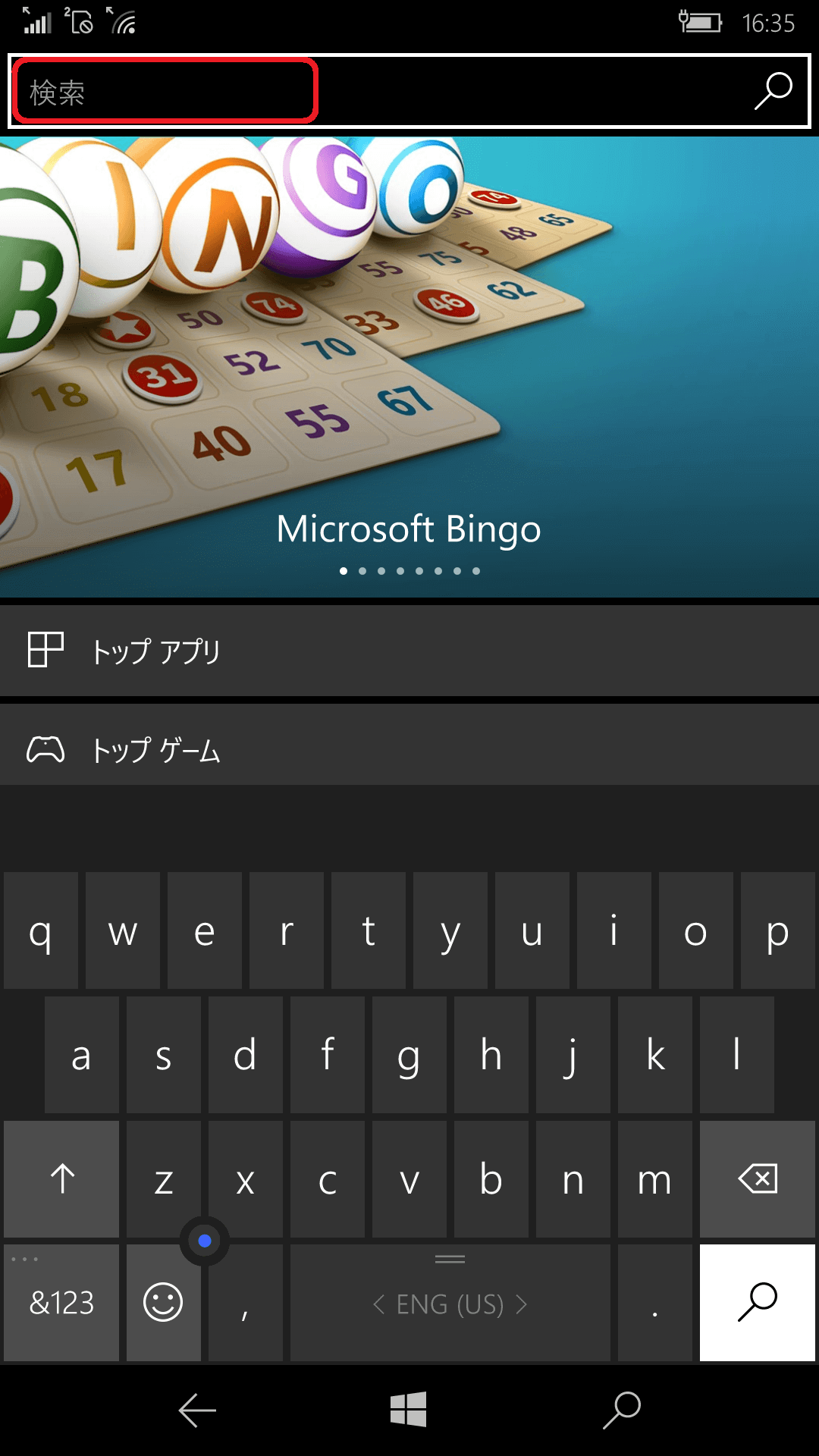Screen dimensions: 819x1456
Task: Tap the ENG (US) space bar
Action: (x=450, y=1303)
